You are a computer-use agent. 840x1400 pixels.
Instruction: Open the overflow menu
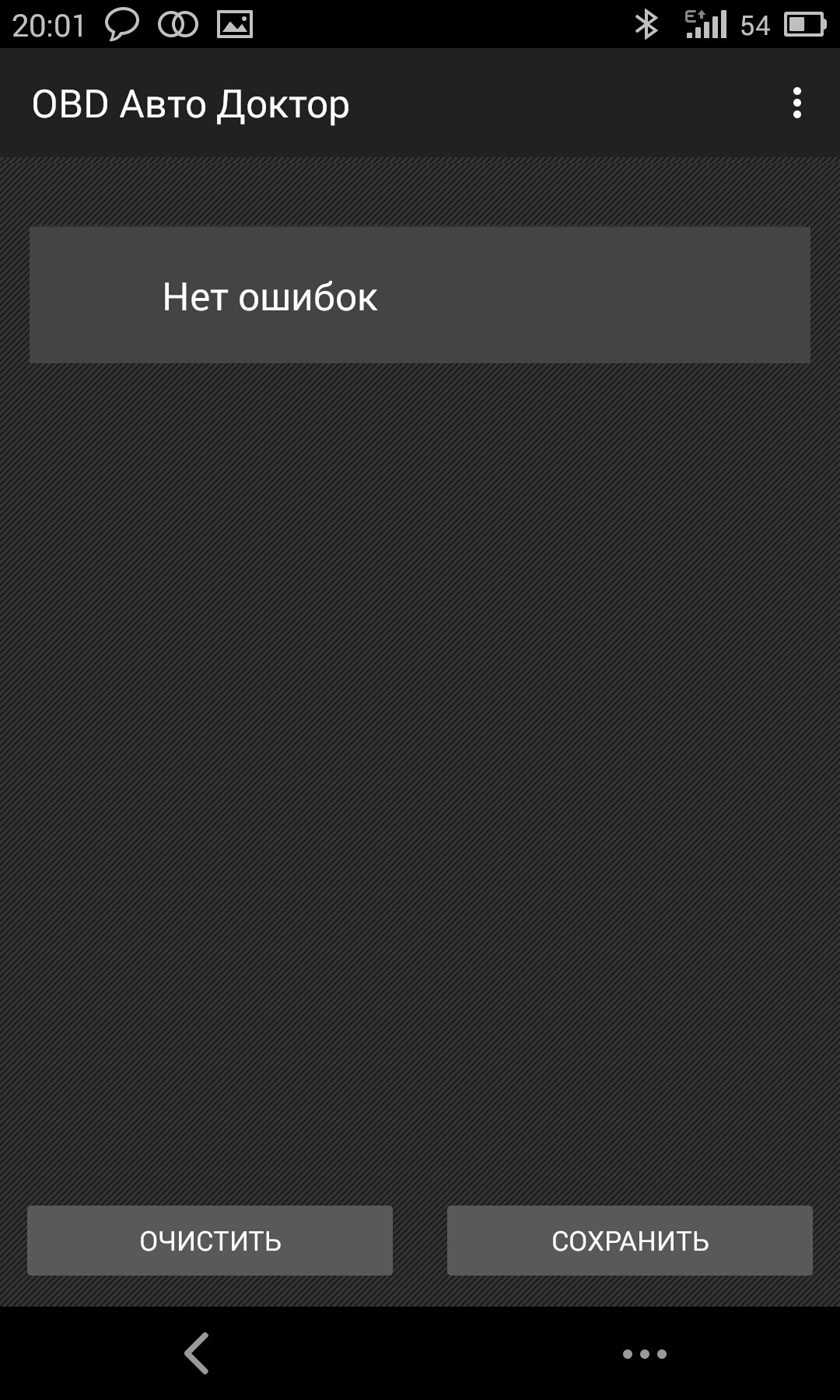(x=796, y=103)
